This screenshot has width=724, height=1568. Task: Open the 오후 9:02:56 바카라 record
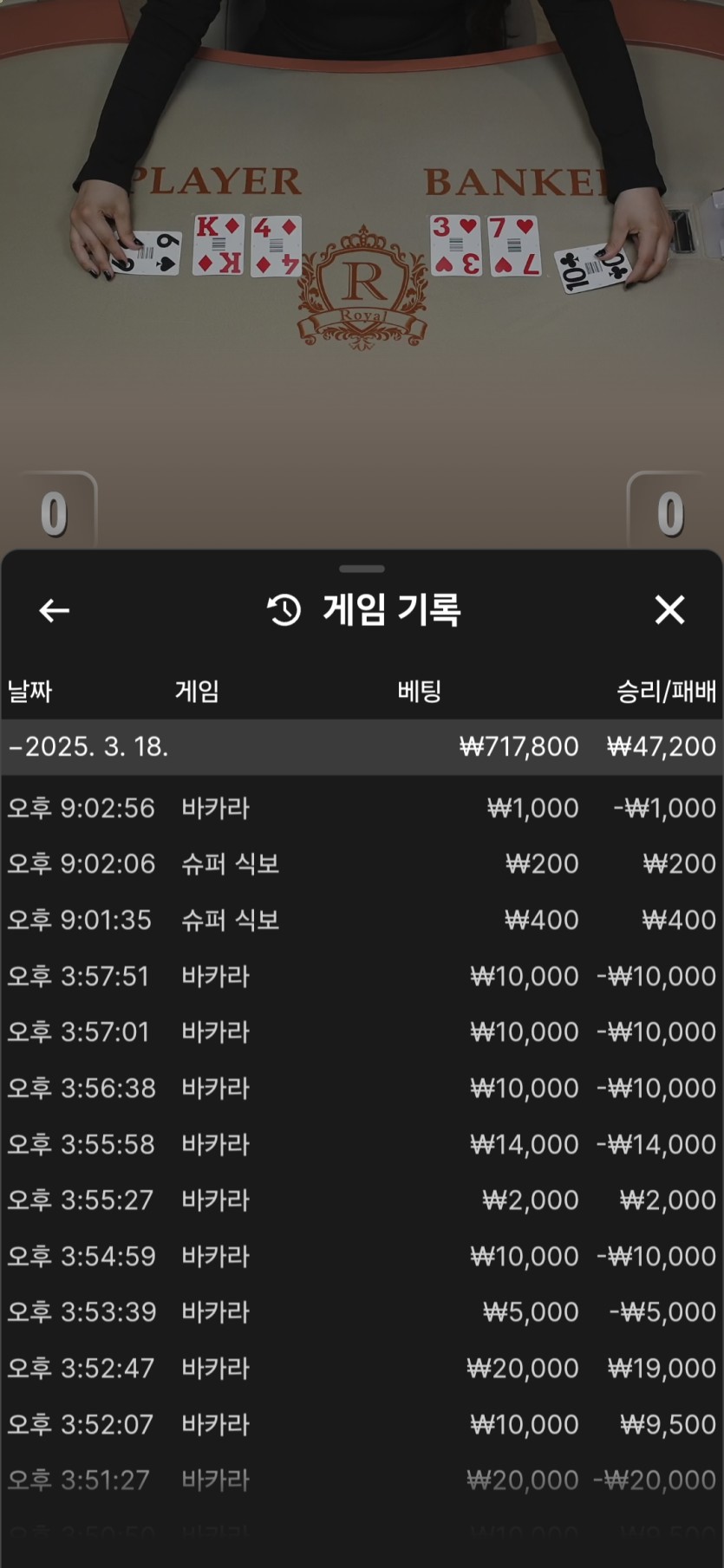[x=362, y=808]
